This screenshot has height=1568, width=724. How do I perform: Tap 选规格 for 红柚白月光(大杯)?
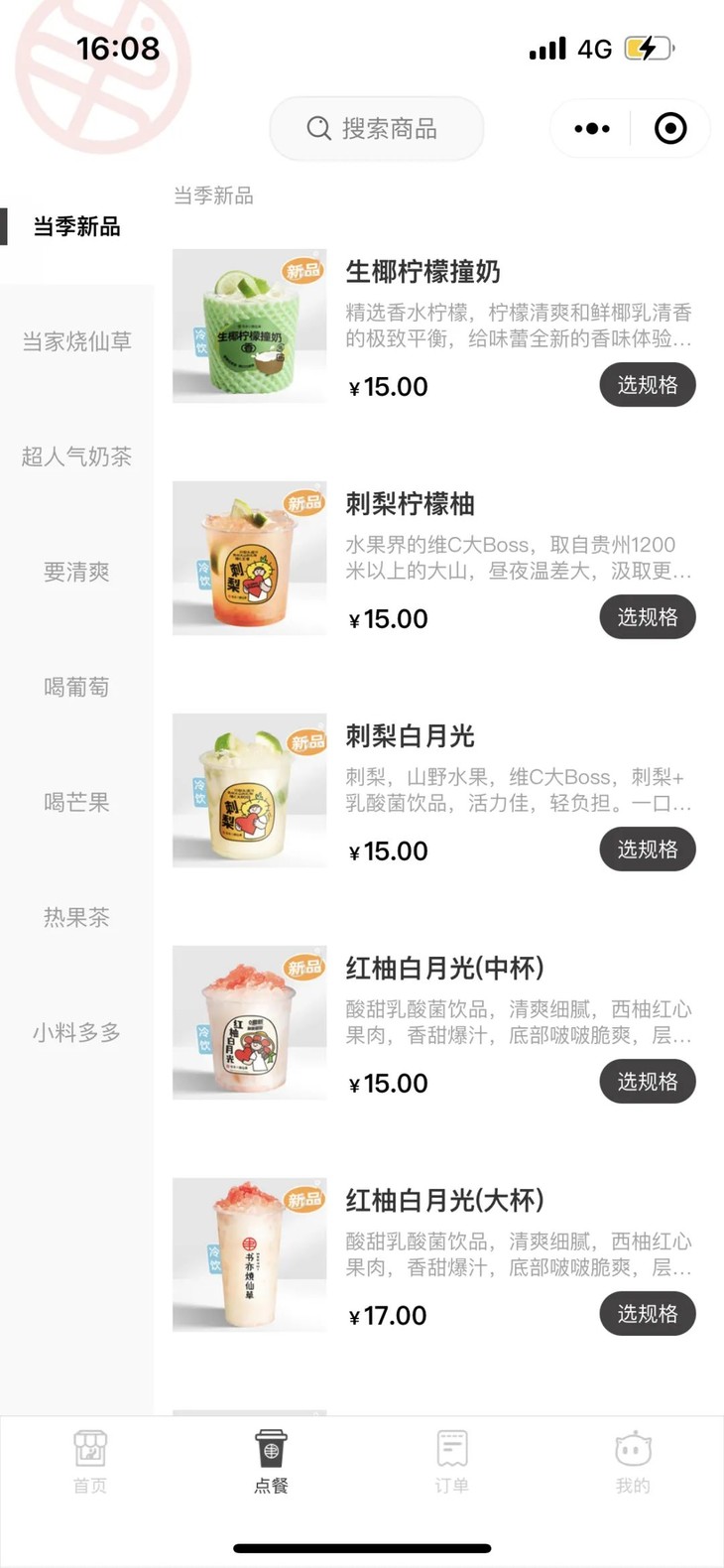tap(648, 1314)
